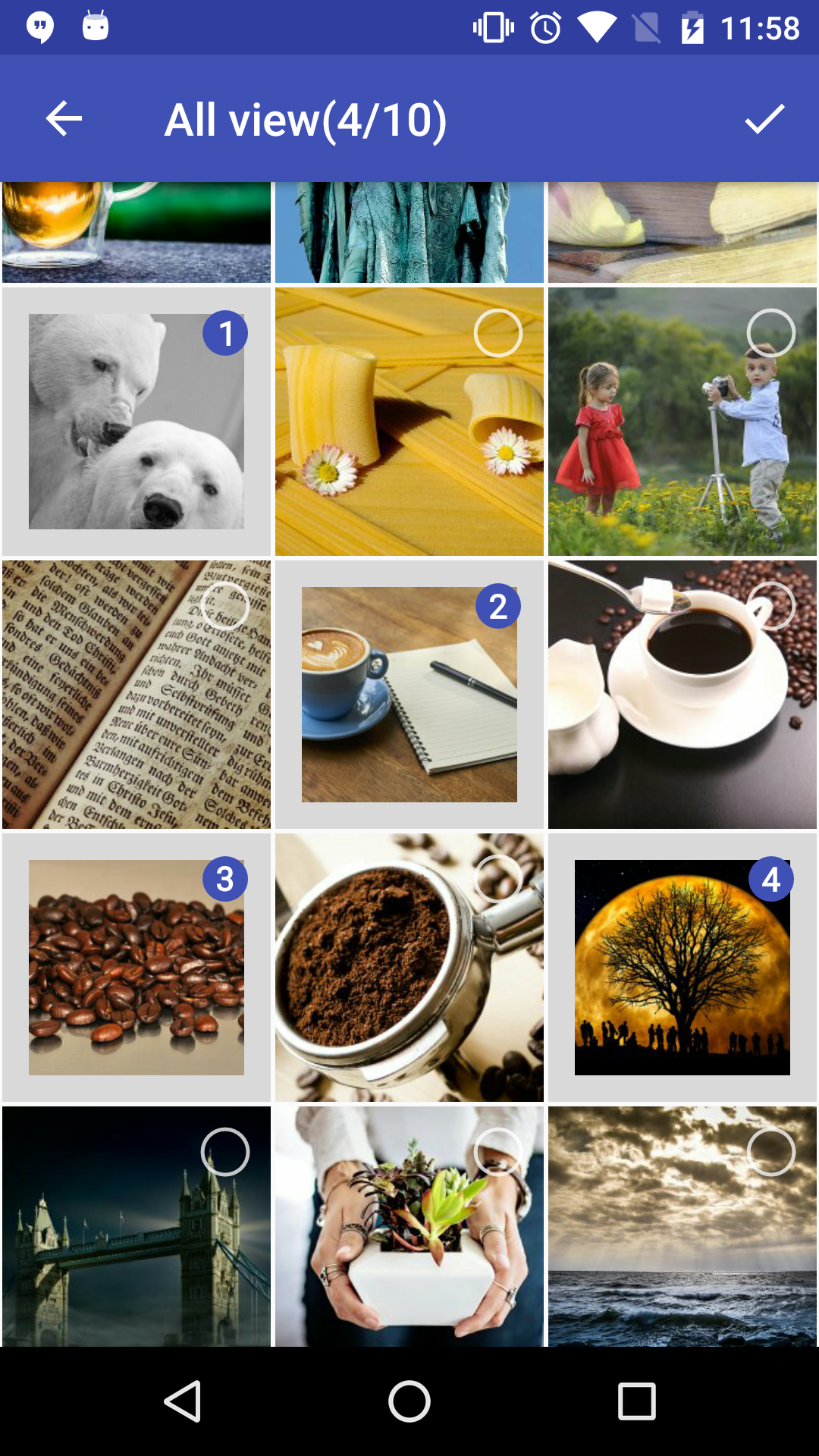Screen dimensions: 819x1456
Task: Select the Tower Bridge photo
Action: click(x=225, y=1152)
